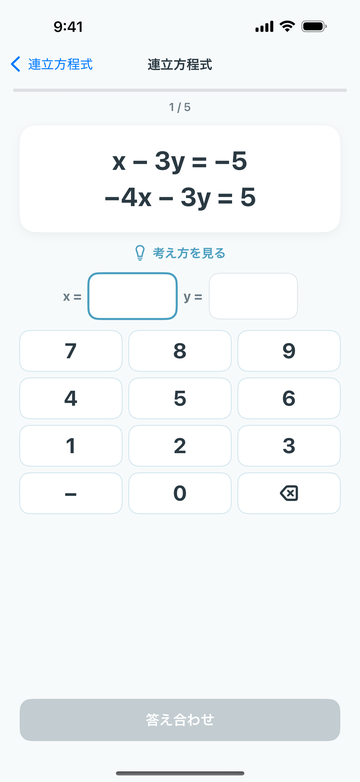Enter digit 6 on keypad
The height and width of the screenshot is (782, 360).
click(x=289, y=398)
